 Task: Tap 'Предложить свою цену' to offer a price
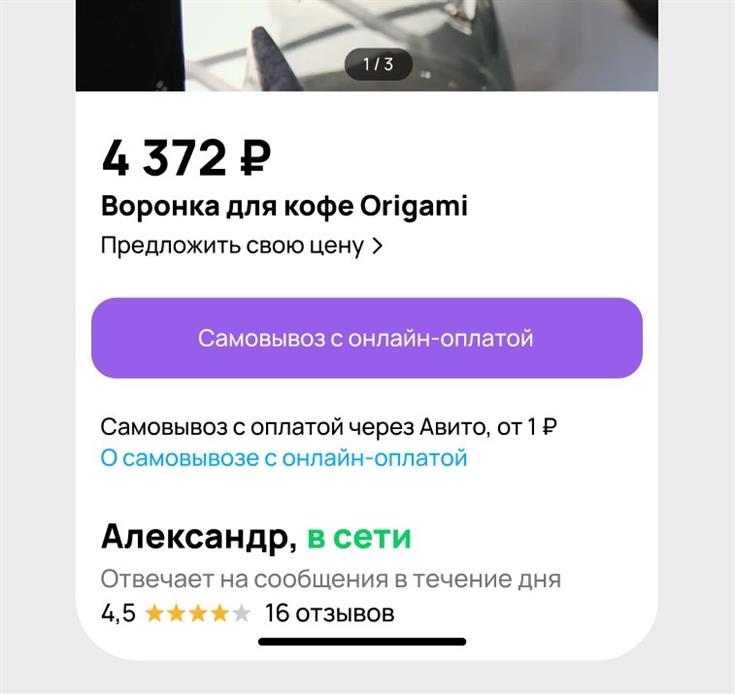(x=242, y=246)
